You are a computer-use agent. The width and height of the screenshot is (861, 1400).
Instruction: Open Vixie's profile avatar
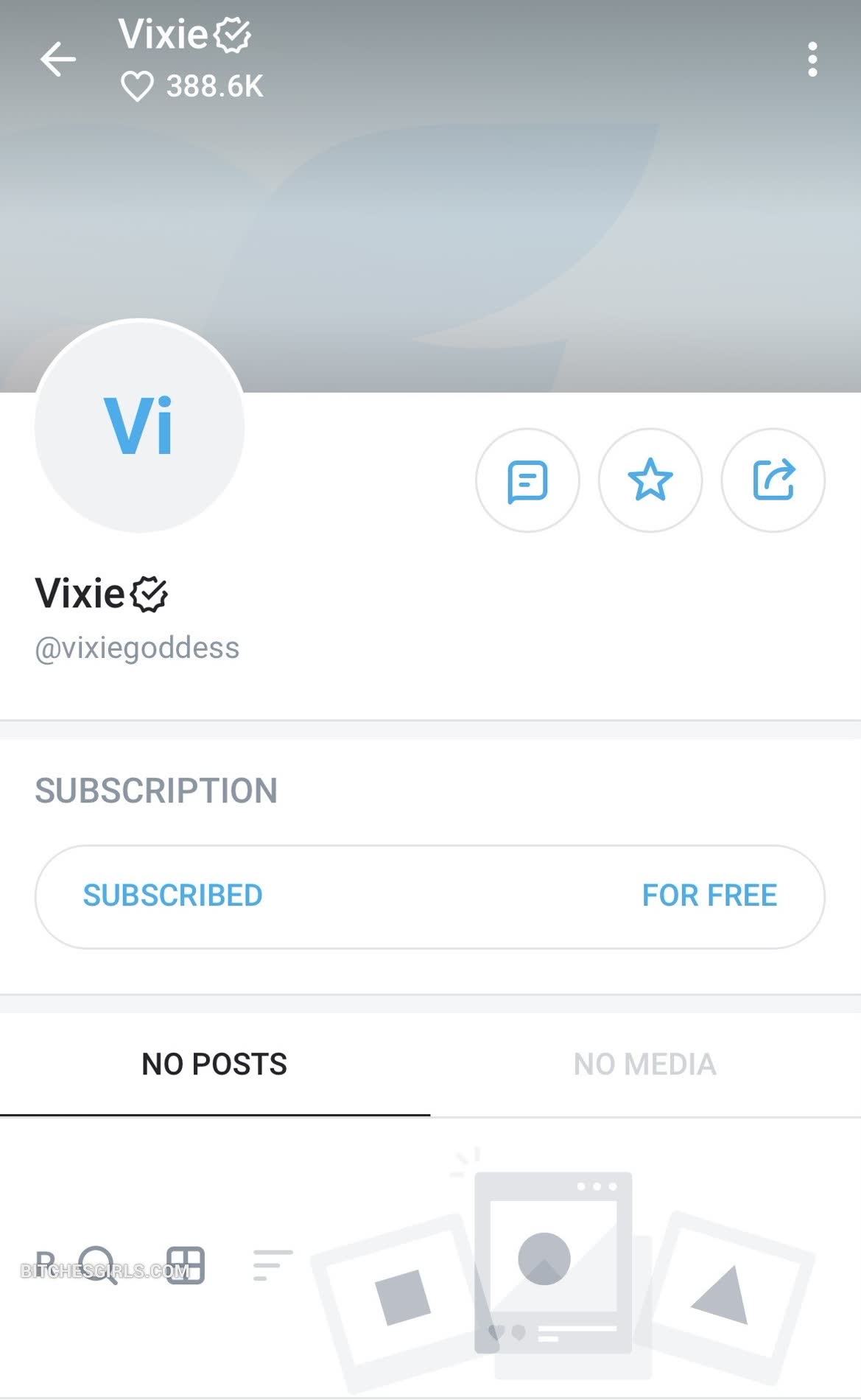(139, 426)
